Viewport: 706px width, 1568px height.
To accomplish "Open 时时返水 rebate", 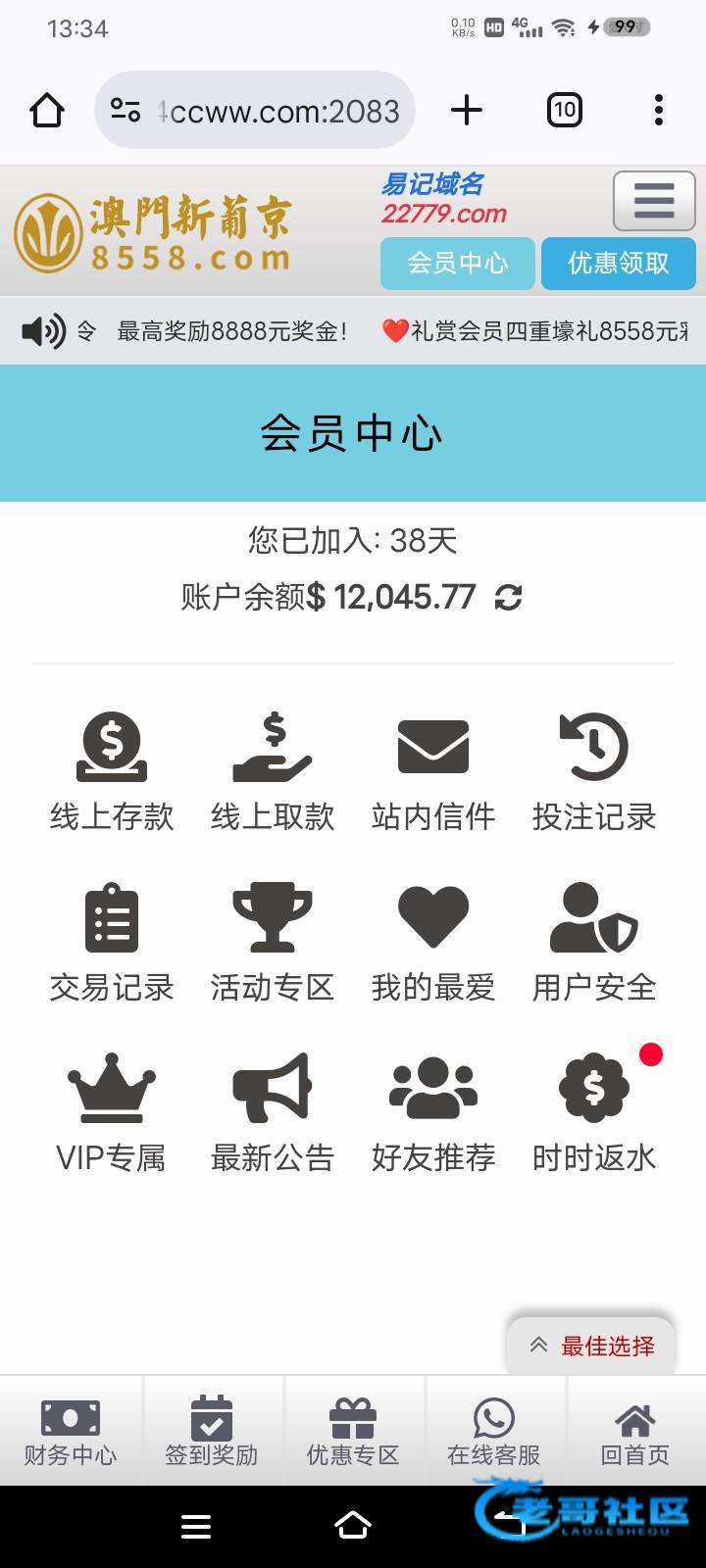I will [594, 1113].
